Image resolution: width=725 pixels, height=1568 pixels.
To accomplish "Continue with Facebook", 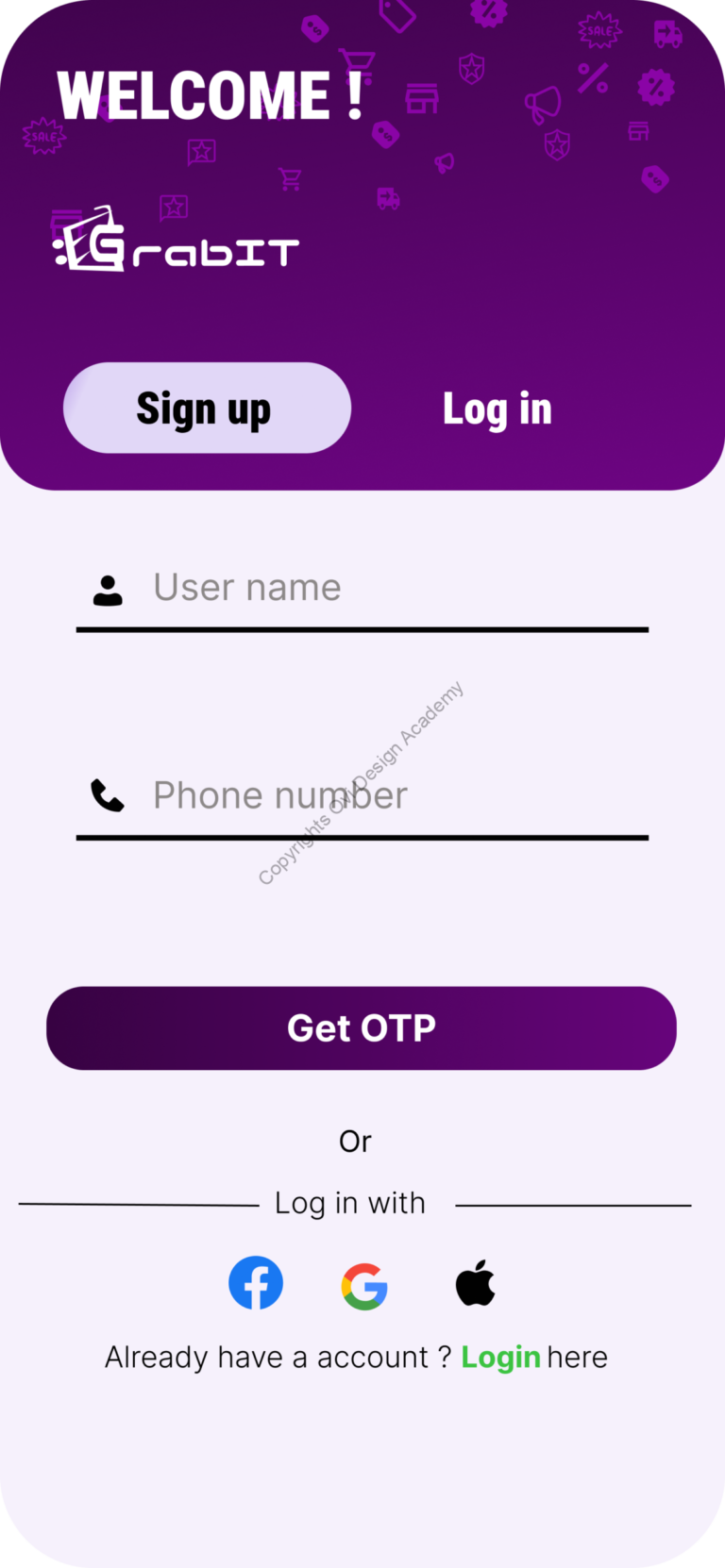I will pos(256,1283).
